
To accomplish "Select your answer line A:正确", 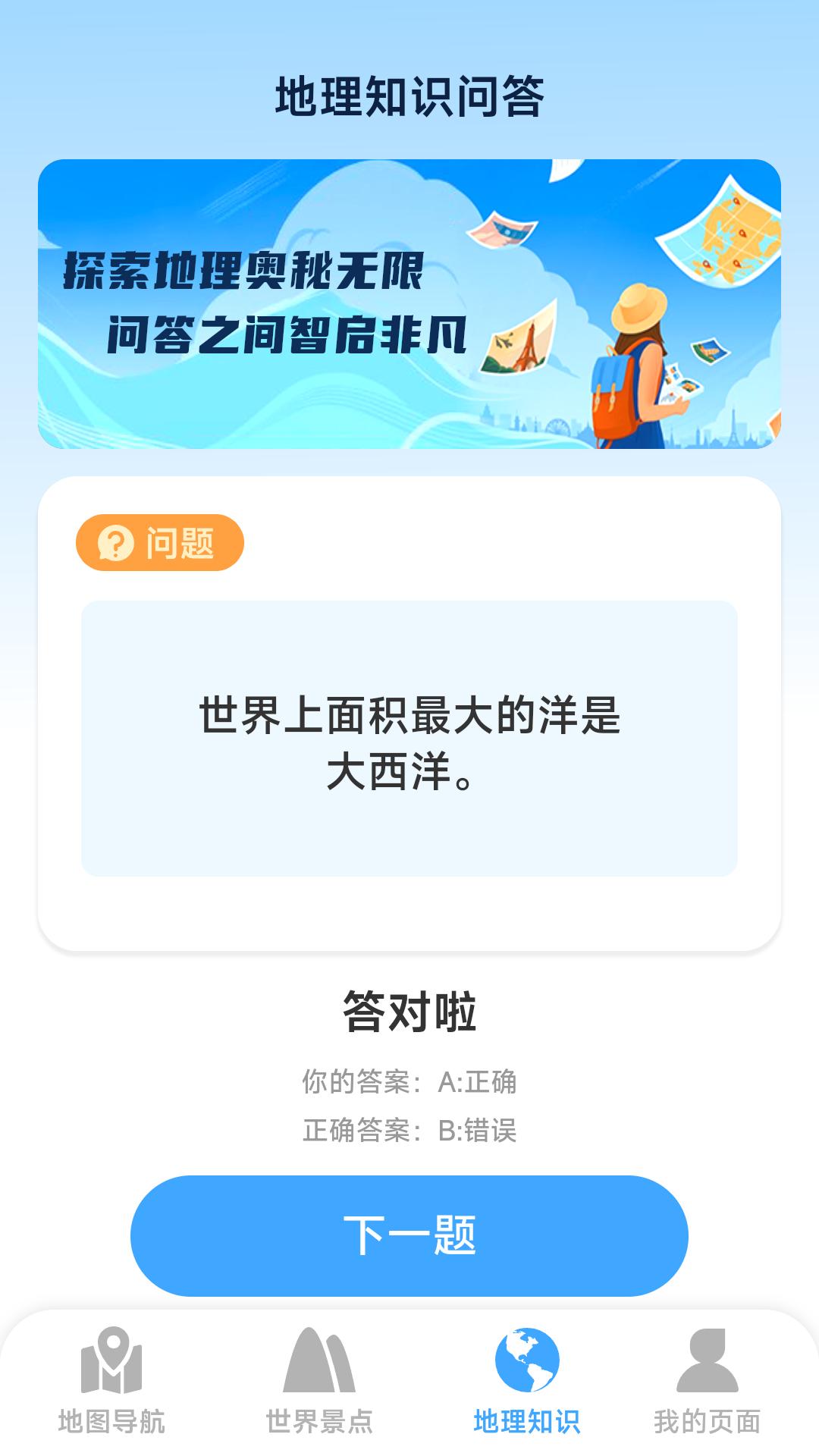I will tap(409, 1084).
